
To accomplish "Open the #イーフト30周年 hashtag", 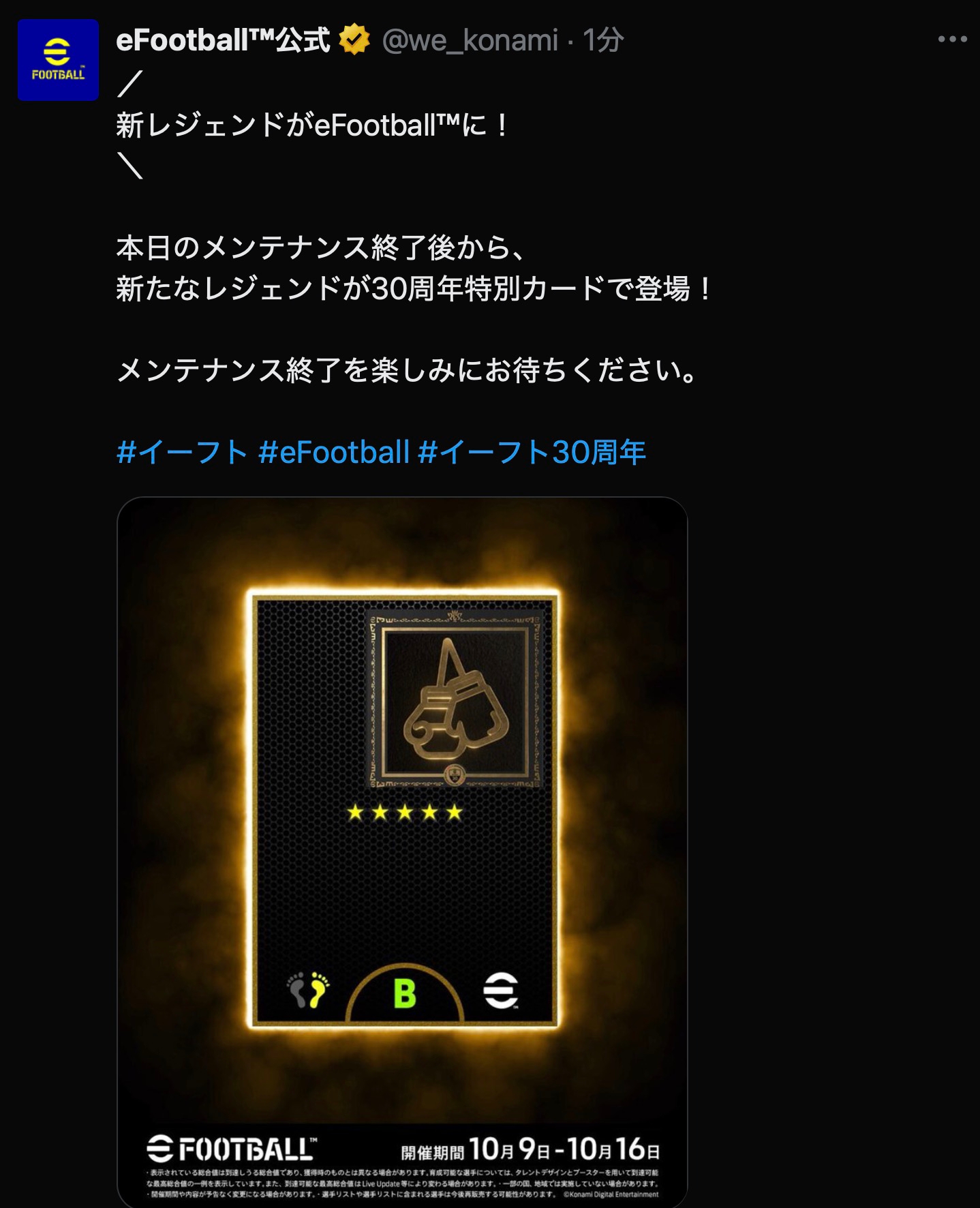I will pos(532,452).
